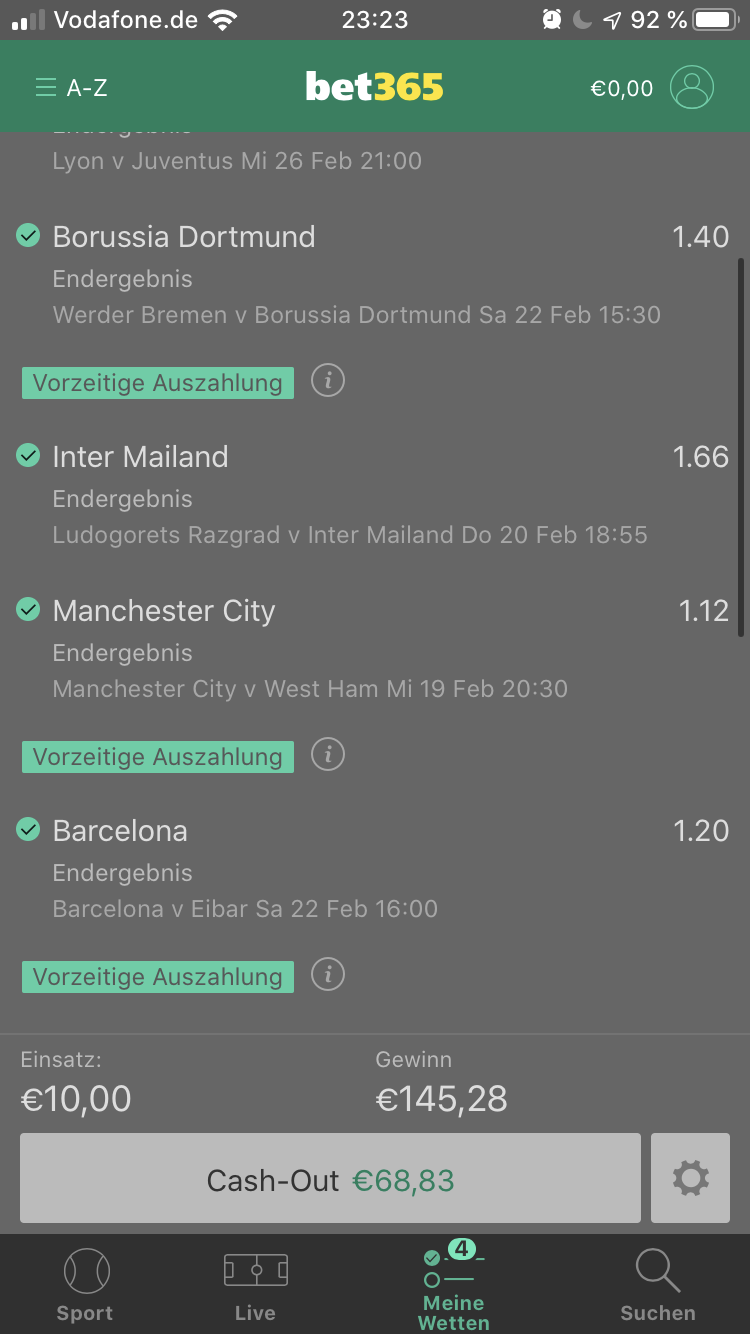
Task: Open the Suchen search tab
Action: (x=657, y=1286)
